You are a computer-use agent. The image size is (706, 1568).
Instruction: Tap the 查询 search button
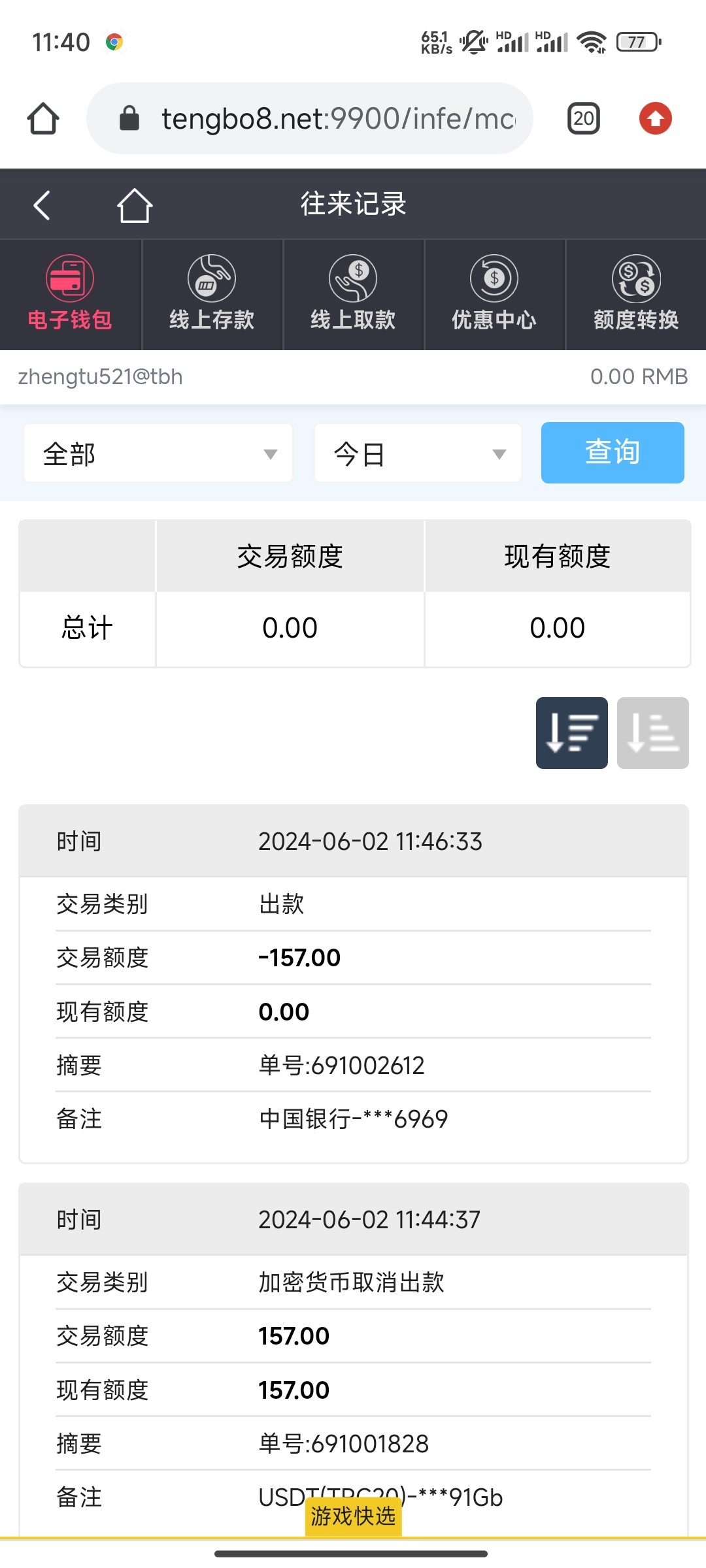click(x=613, y=453)
